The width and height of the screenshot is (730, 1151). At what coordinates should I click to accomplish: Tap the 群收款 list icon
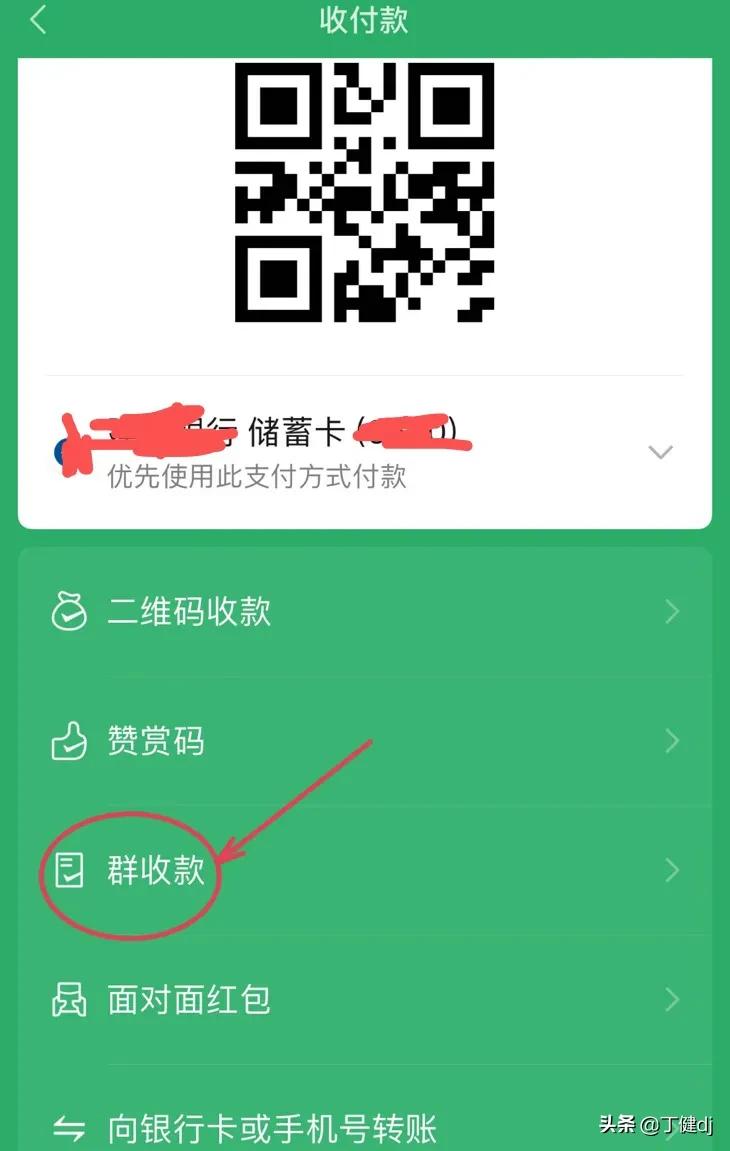68,871
